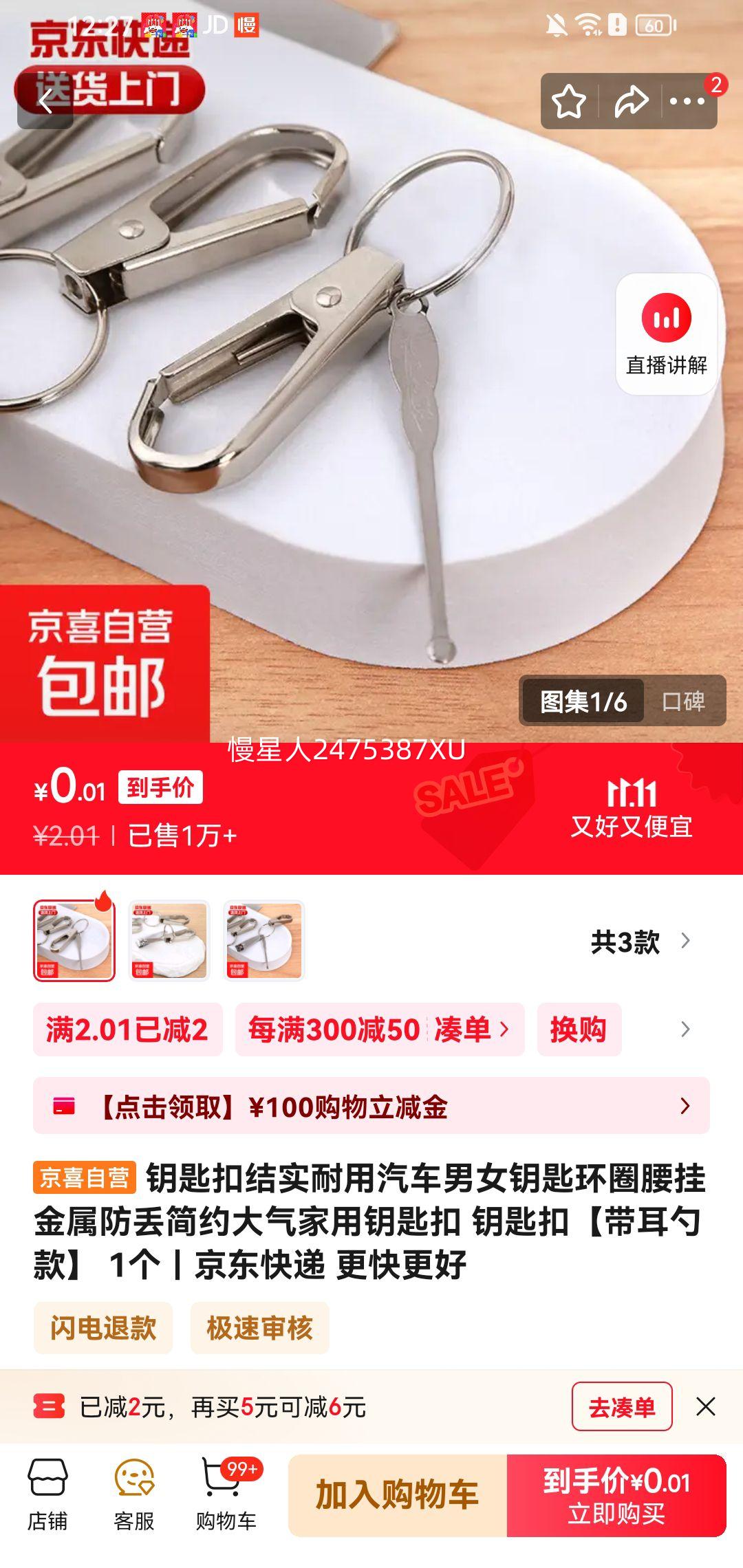Open the 满2.01已减2 promotion tag
The image size is (743, 1568).
click(x=127, y=1030)
